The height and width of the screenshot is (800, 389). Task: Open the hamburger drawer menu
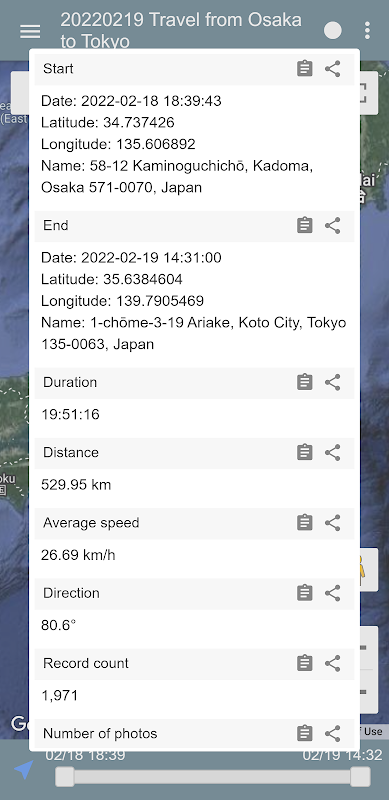tap(30, 31)
